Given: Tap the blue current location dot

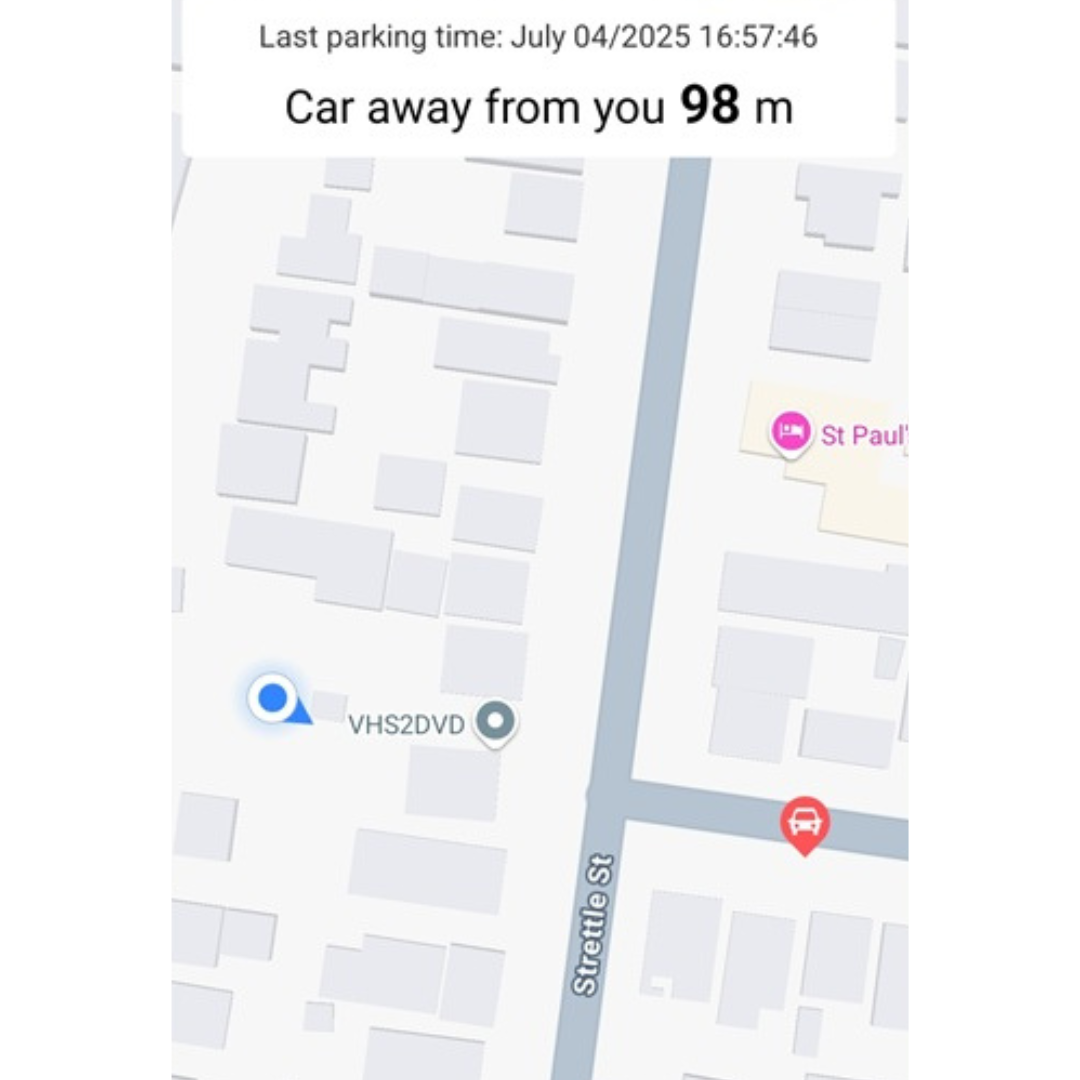Looking at the screenshot, I should click(x=272, y=698).
